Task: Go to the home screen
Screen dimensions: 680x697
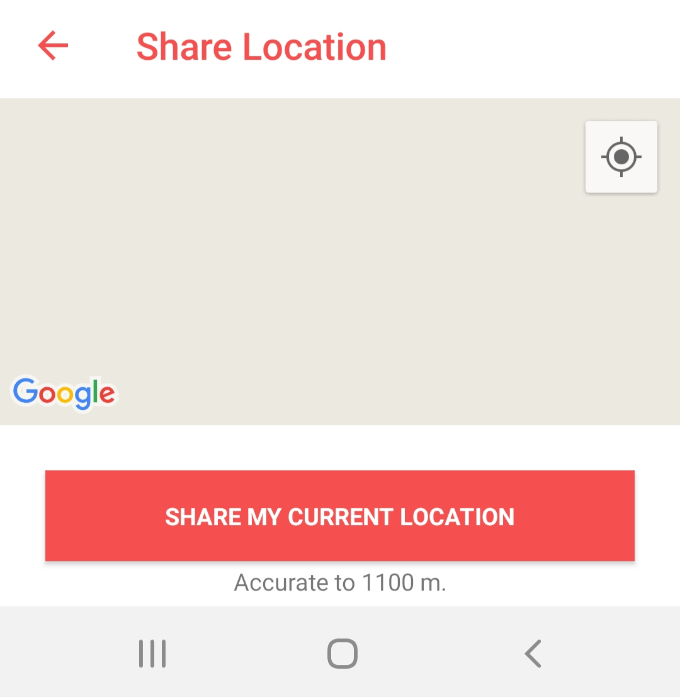Action: 342,654
